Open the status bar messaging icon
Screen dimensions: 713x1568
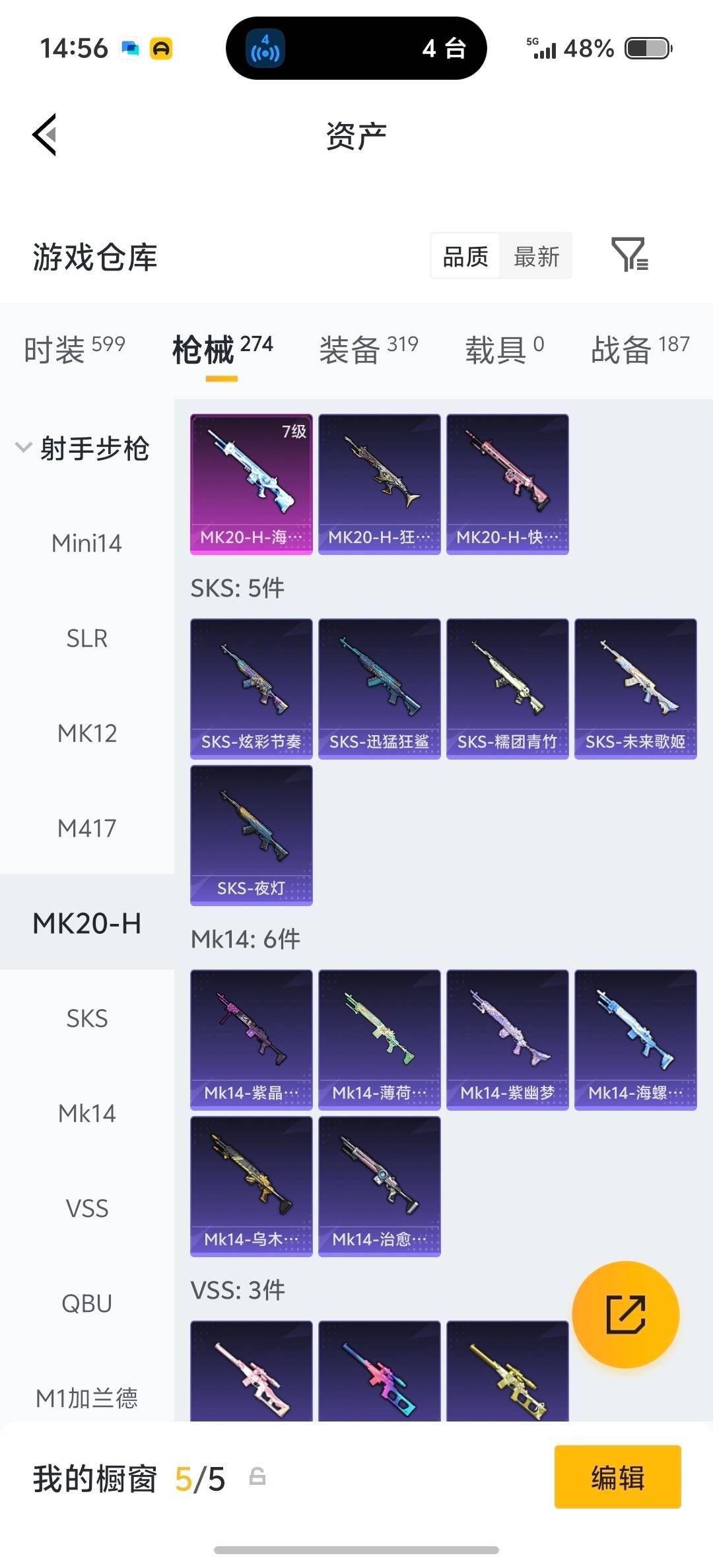[132, 48]
